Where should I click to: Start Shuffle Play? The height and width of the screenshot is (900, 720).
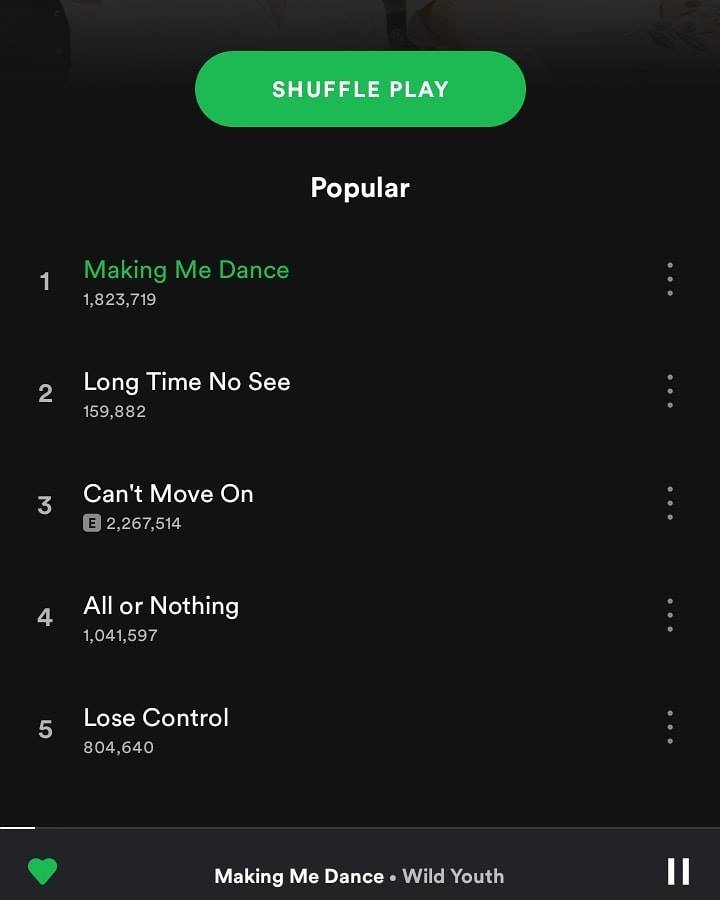pyautogui.click(x=360, y=89)
